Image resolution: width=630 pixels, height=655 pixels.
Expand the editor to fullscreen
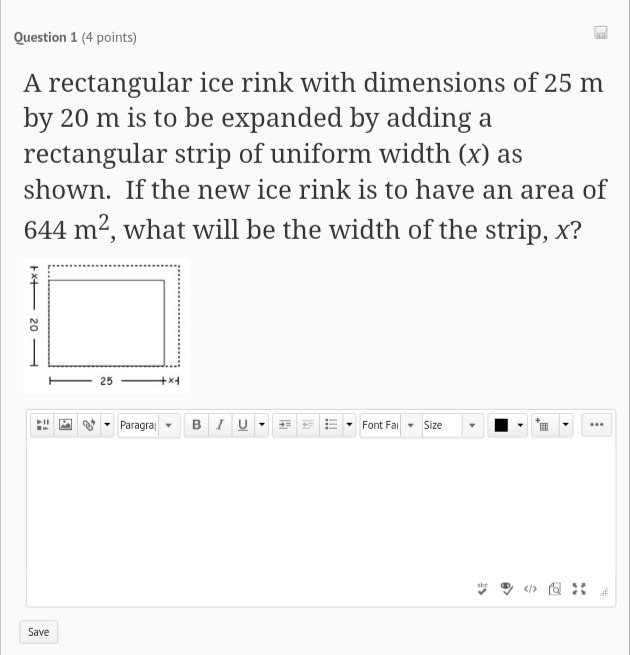[578, 589]
